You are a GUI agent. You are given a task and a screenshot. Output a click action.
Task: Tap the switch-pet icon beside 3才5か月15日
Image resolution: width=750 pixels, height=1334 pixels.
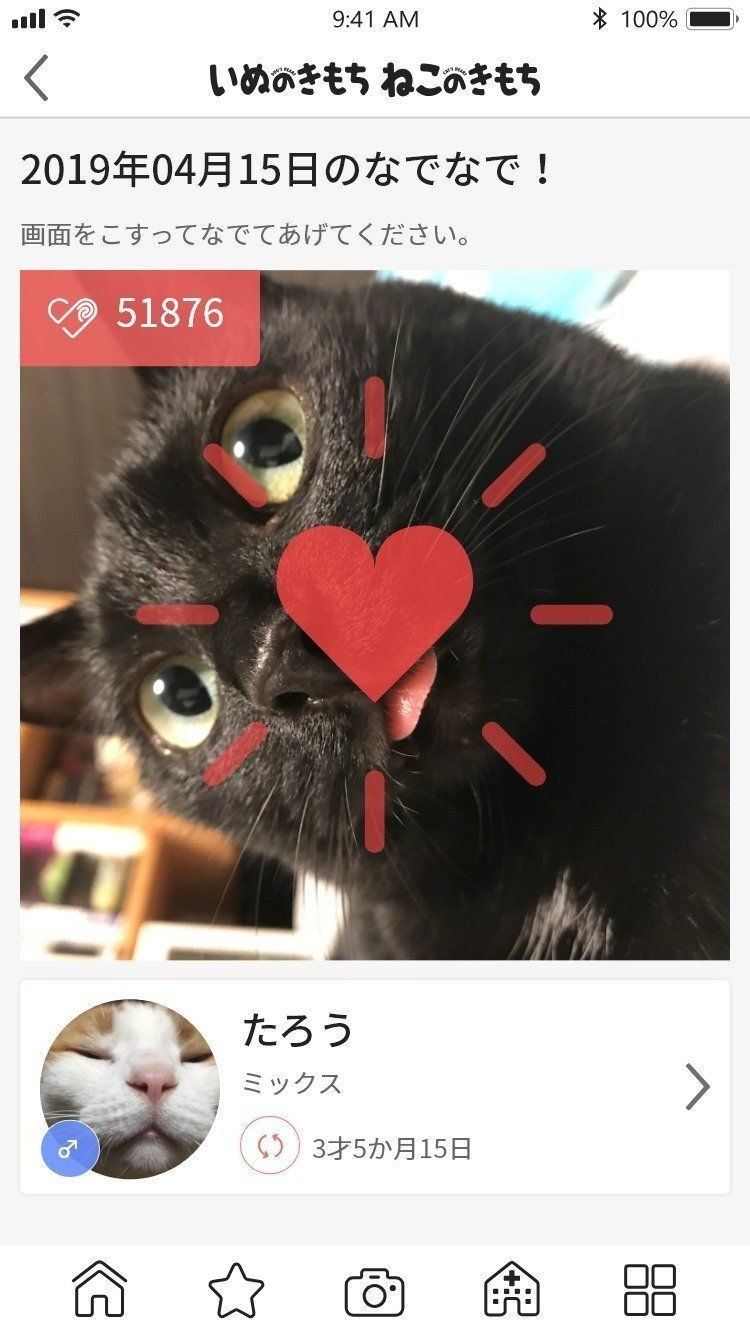coord(270,1146)
